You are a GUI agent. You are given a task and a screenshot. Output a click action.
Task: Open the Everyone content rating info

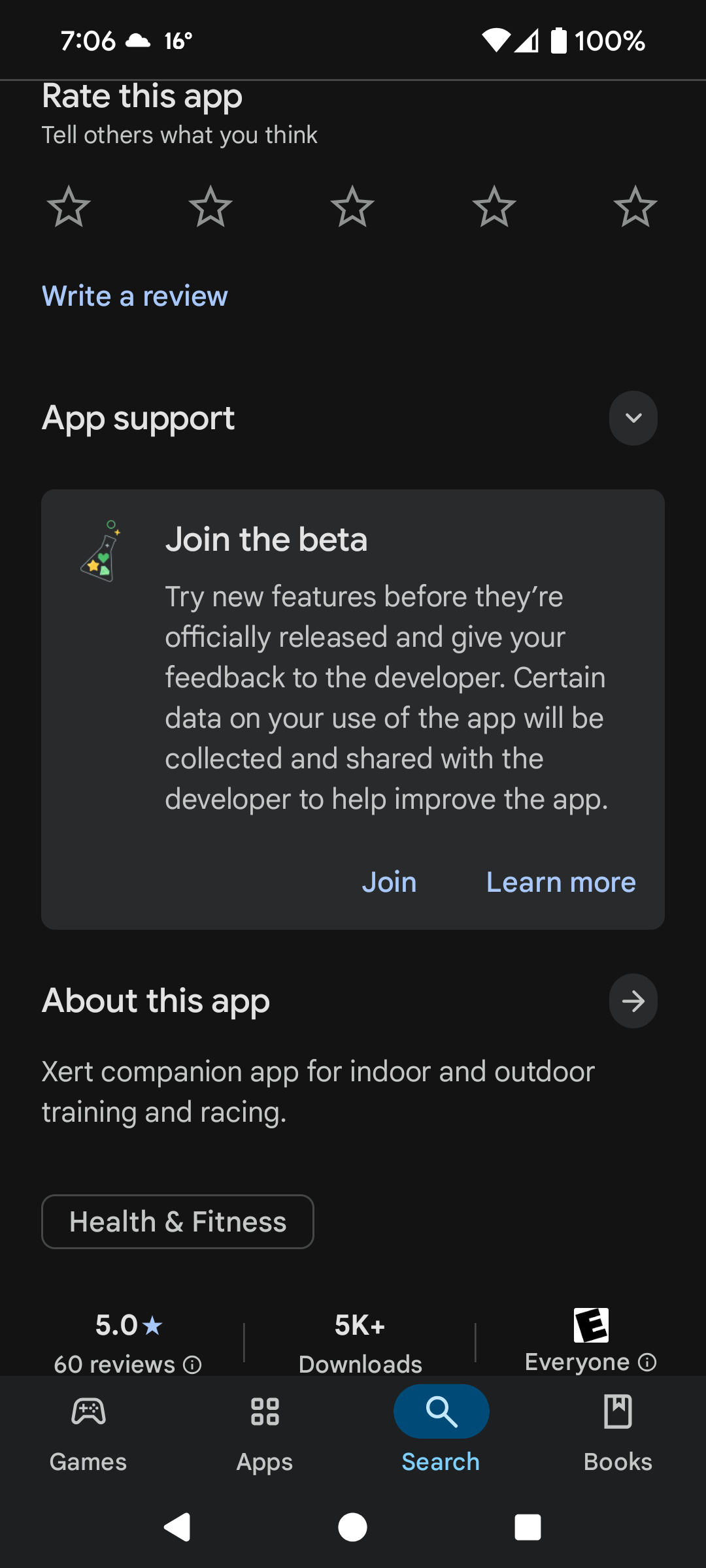tap(647, 1362)
